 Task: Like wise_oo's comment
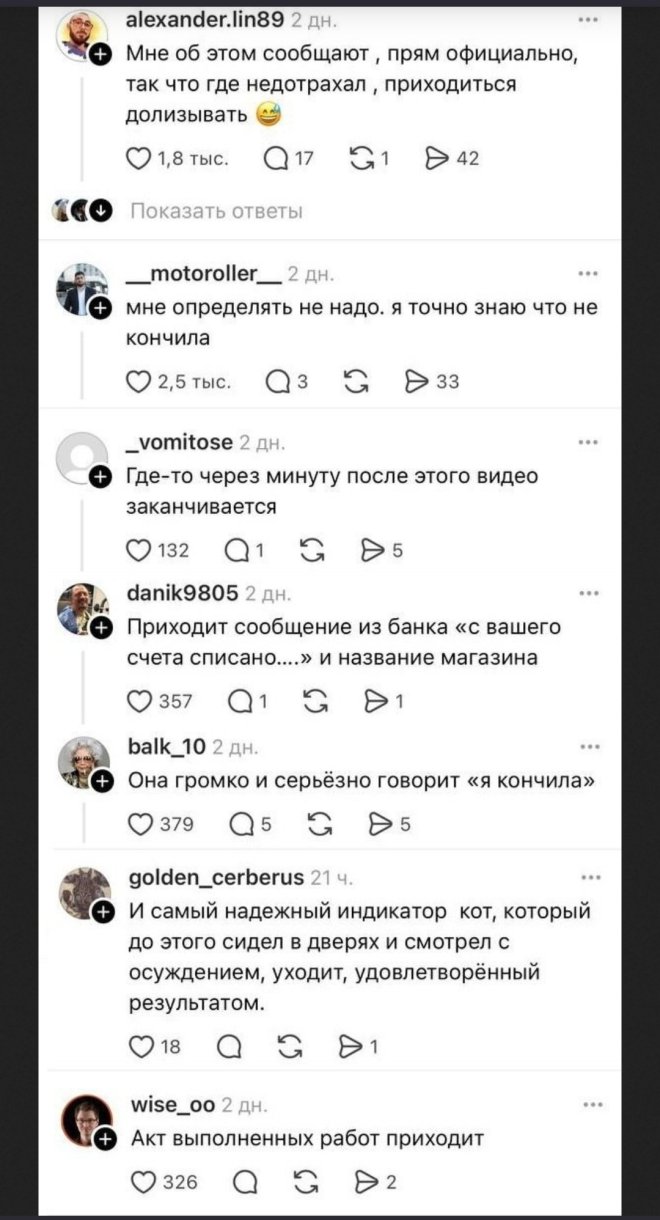[142, 1182]
